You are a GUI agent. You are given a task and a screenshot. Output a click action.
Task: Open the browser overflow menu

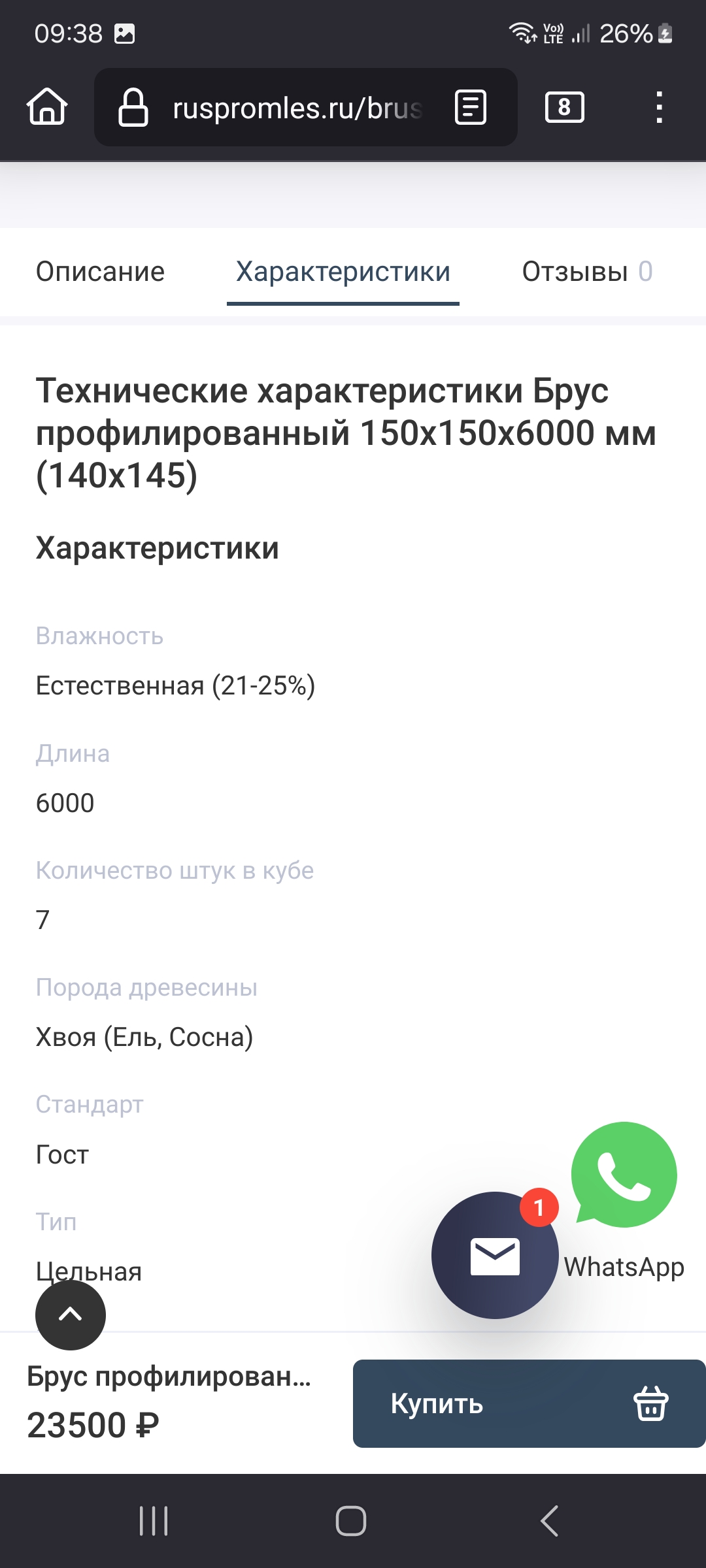pos(659,107)
